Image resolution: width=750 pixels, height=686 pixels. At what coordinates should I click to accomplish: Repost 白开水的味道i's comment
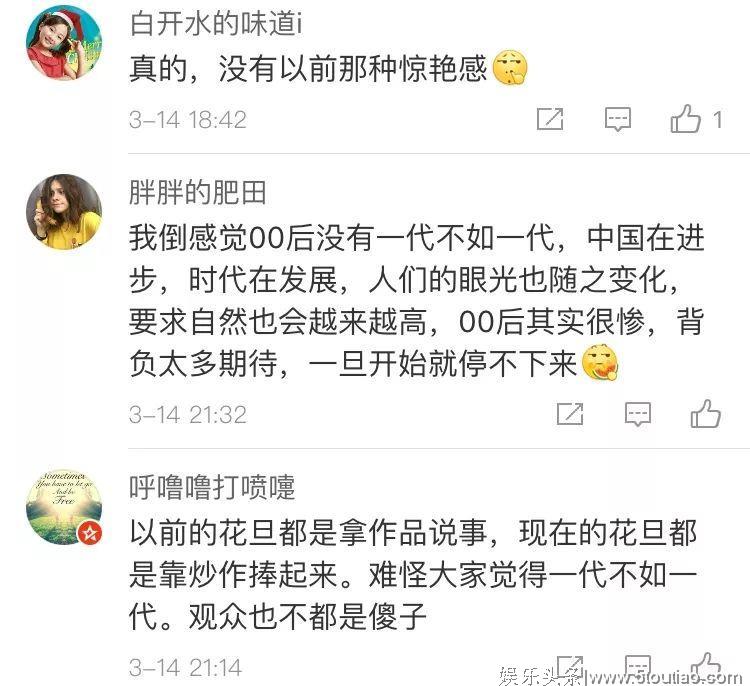click(x=550, y=120)
